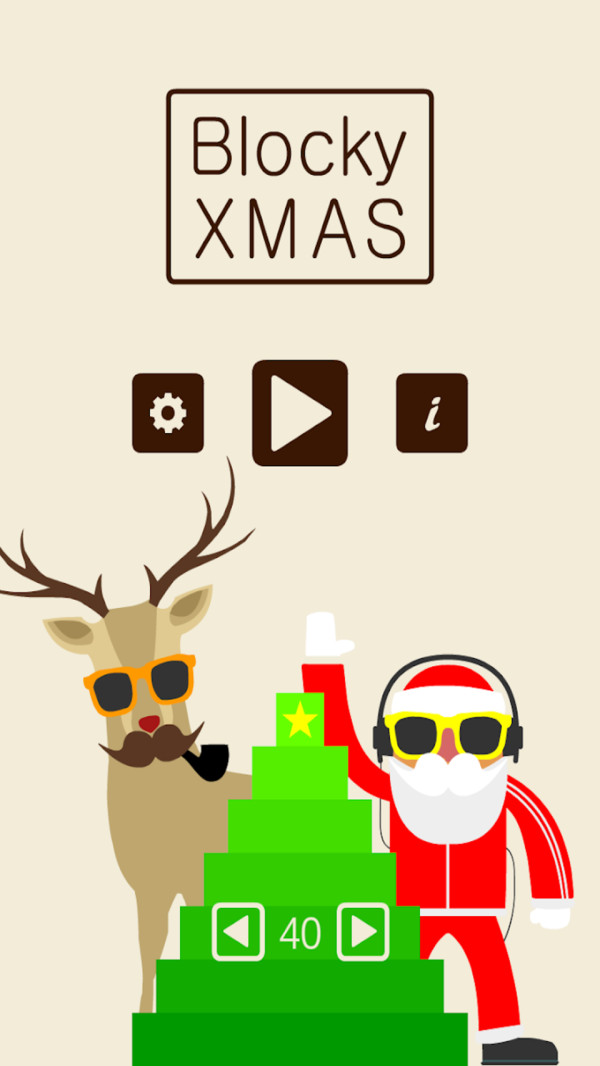
Task: Open the info screen
Action: (431, 413)
